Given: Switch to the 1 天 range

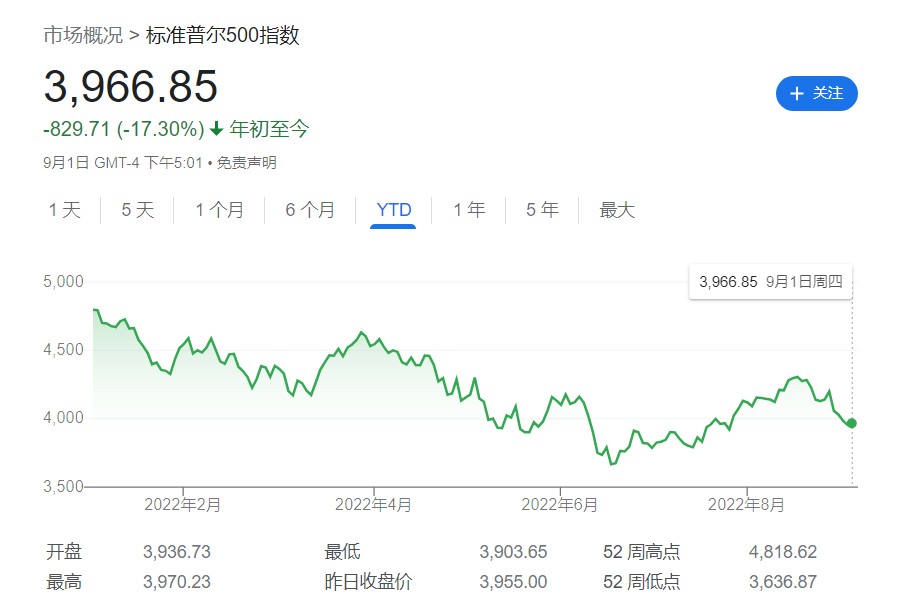Looking at the screenshot, I should 64,210.
